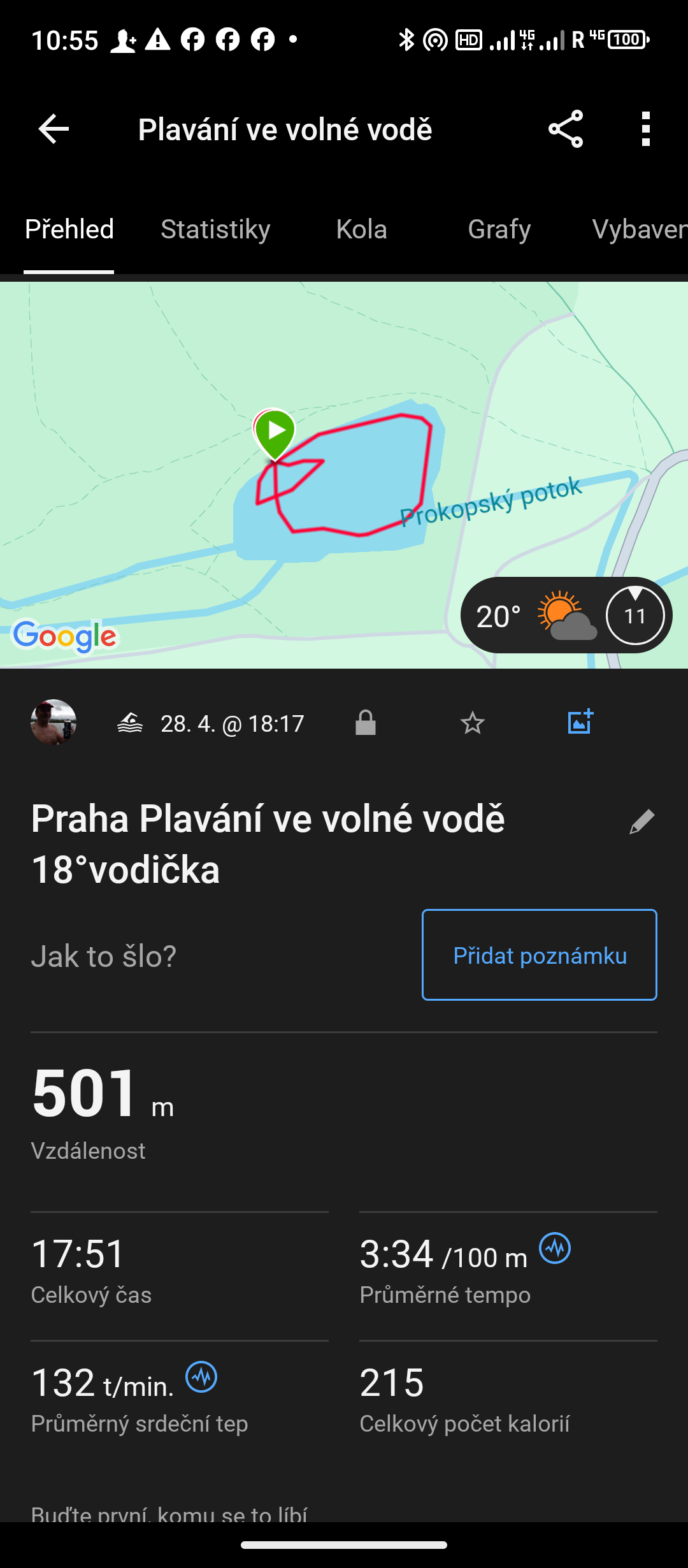Viewport: 688px width, 1568px height.
Task: Open info icon beside Průměrný srdeční tep
Action: pyautogui.click(x=201, y=1377)
